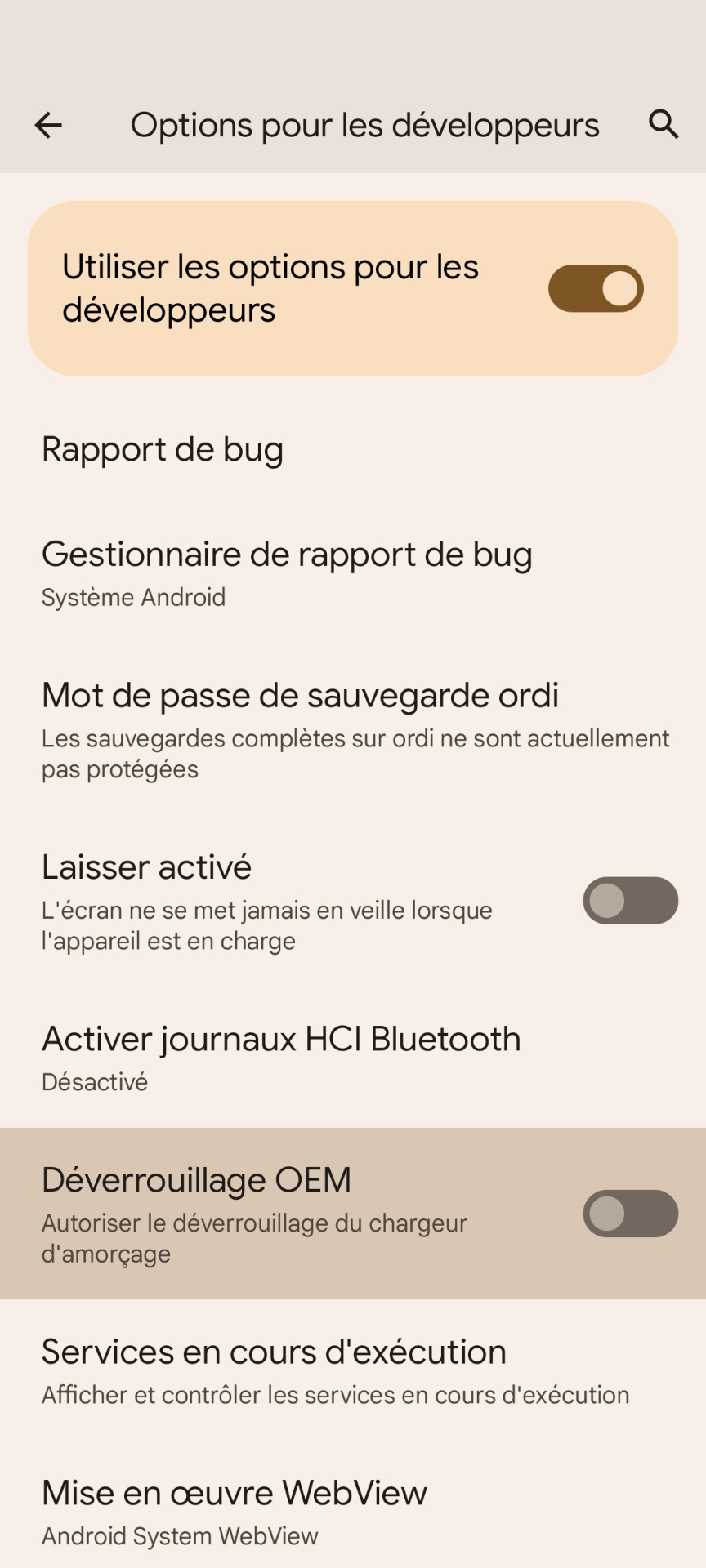Open Gestionnaire de rapport de bug
706x1568 pixels.
pyautogui.click(x=353, y=572)
